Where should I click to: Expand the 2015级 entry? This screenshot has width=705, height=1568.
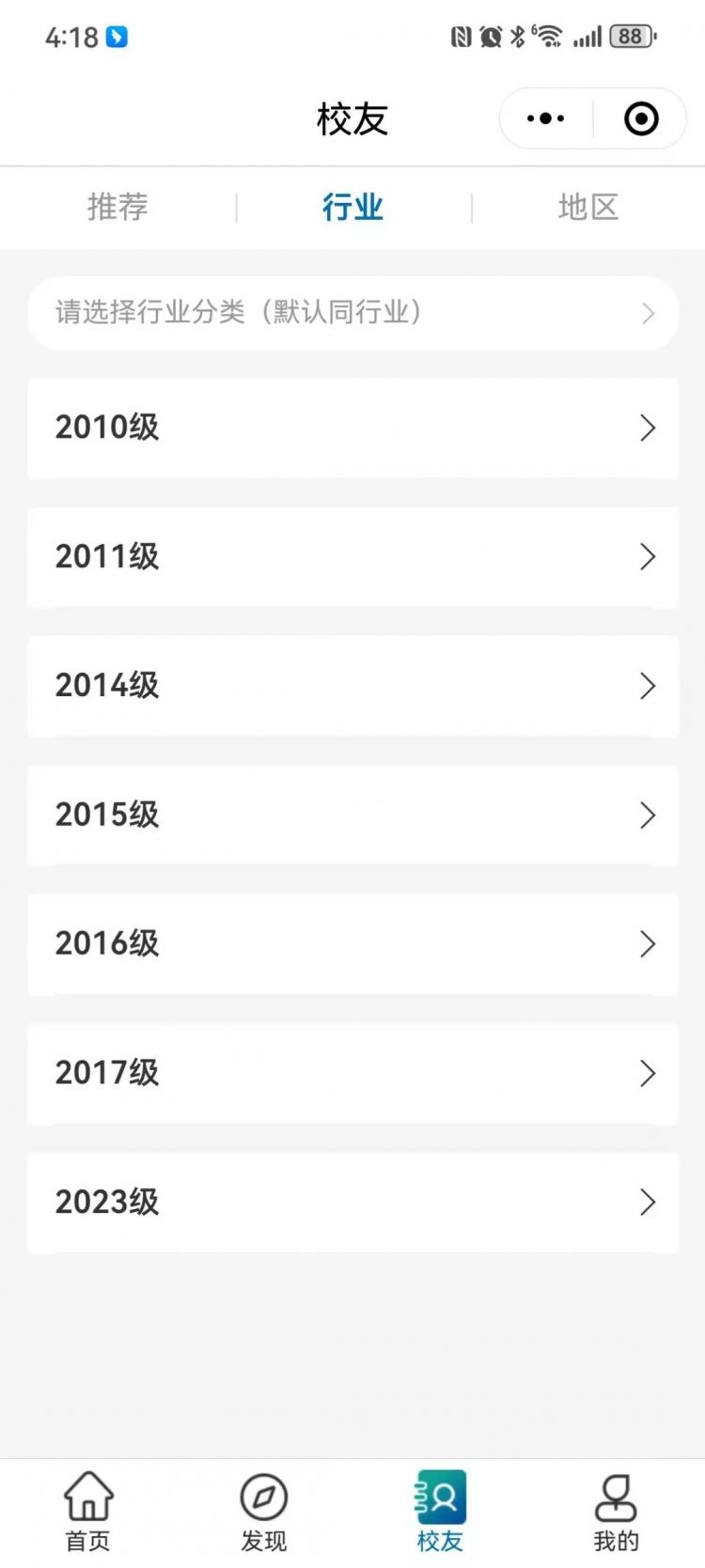coord(352,815)
